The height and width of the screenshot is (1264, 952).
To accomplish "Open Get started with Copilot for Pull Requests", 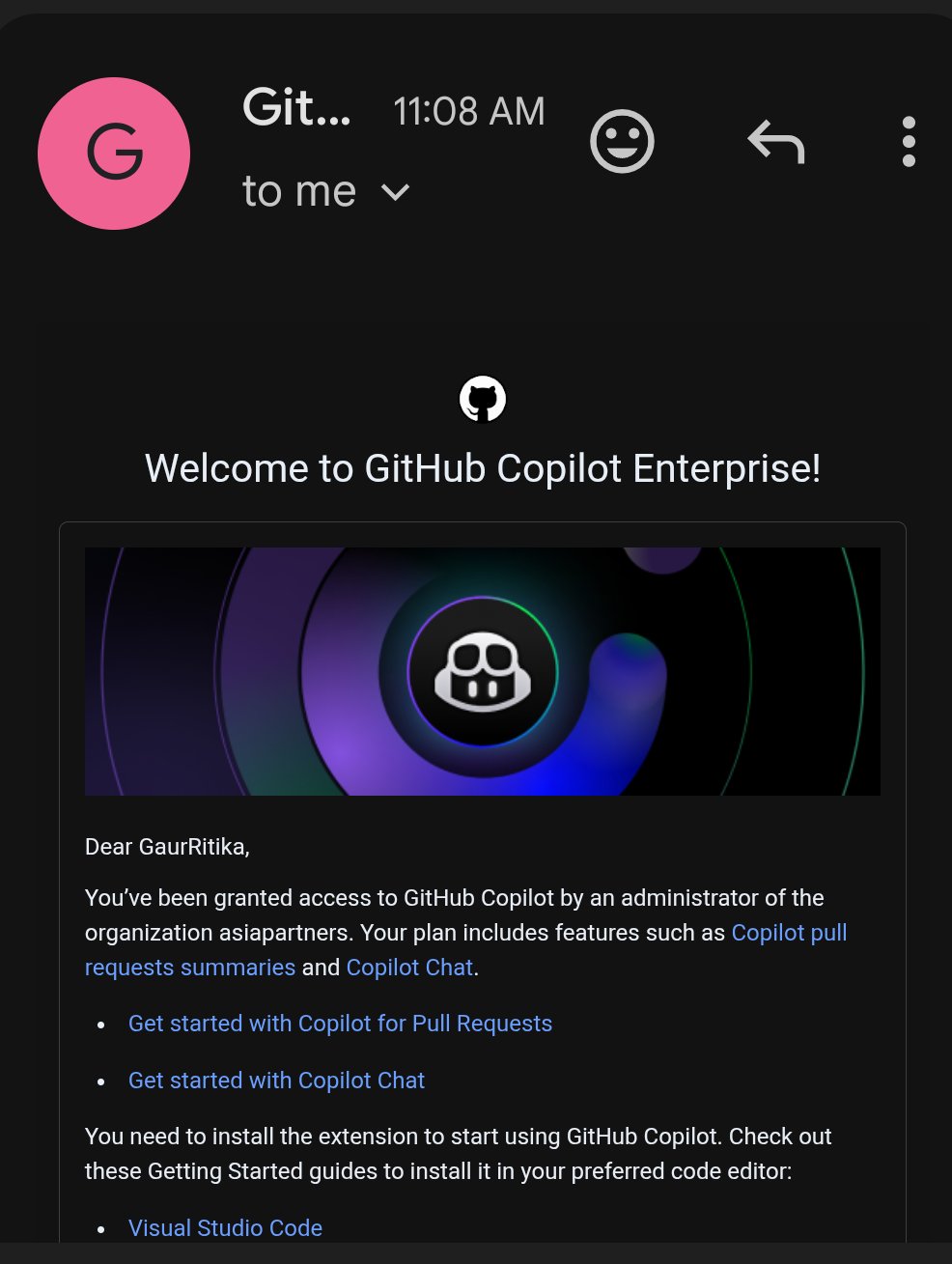I will tap(340, 1024).
